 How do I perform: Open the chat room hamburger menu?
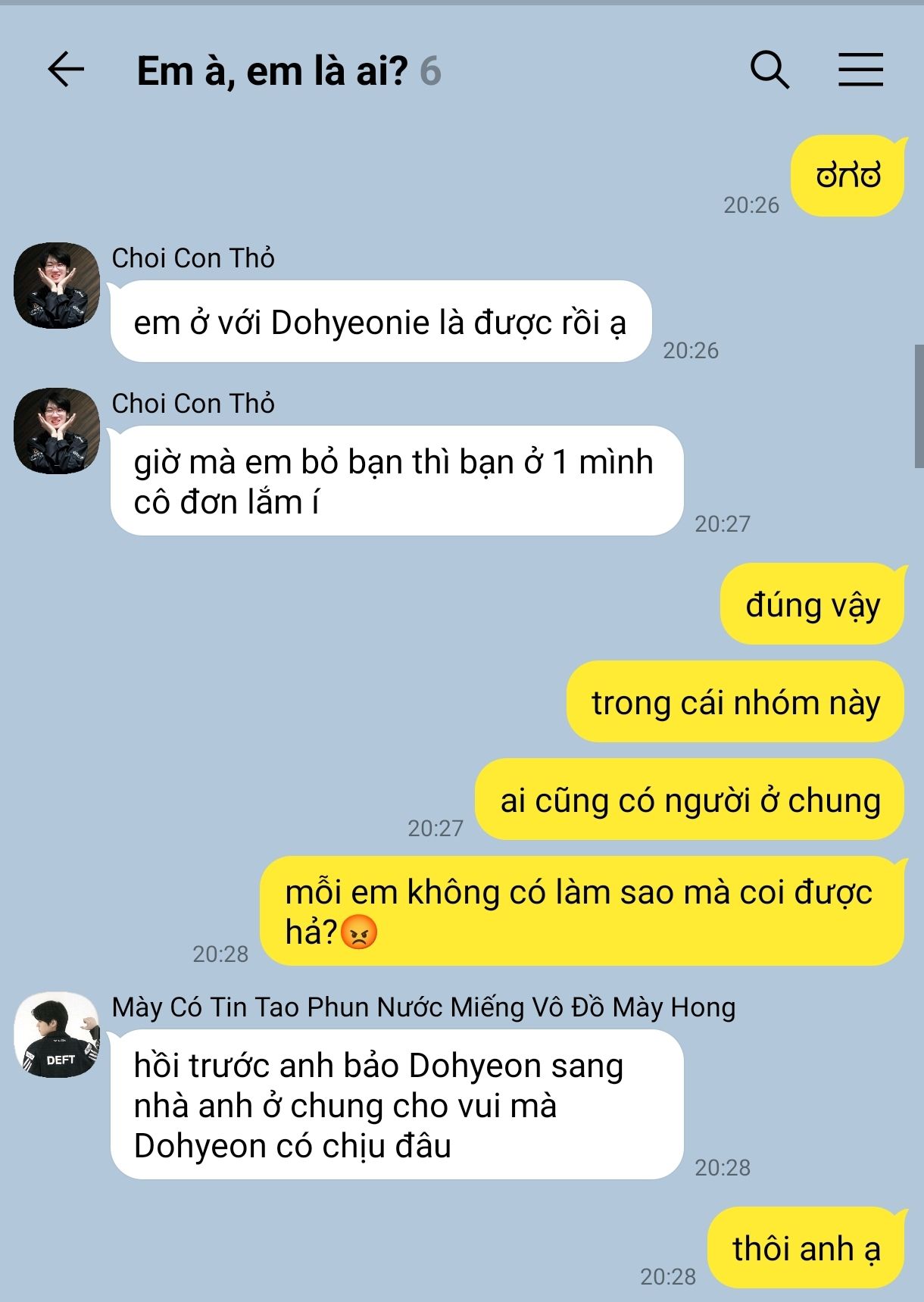[860, 70]
